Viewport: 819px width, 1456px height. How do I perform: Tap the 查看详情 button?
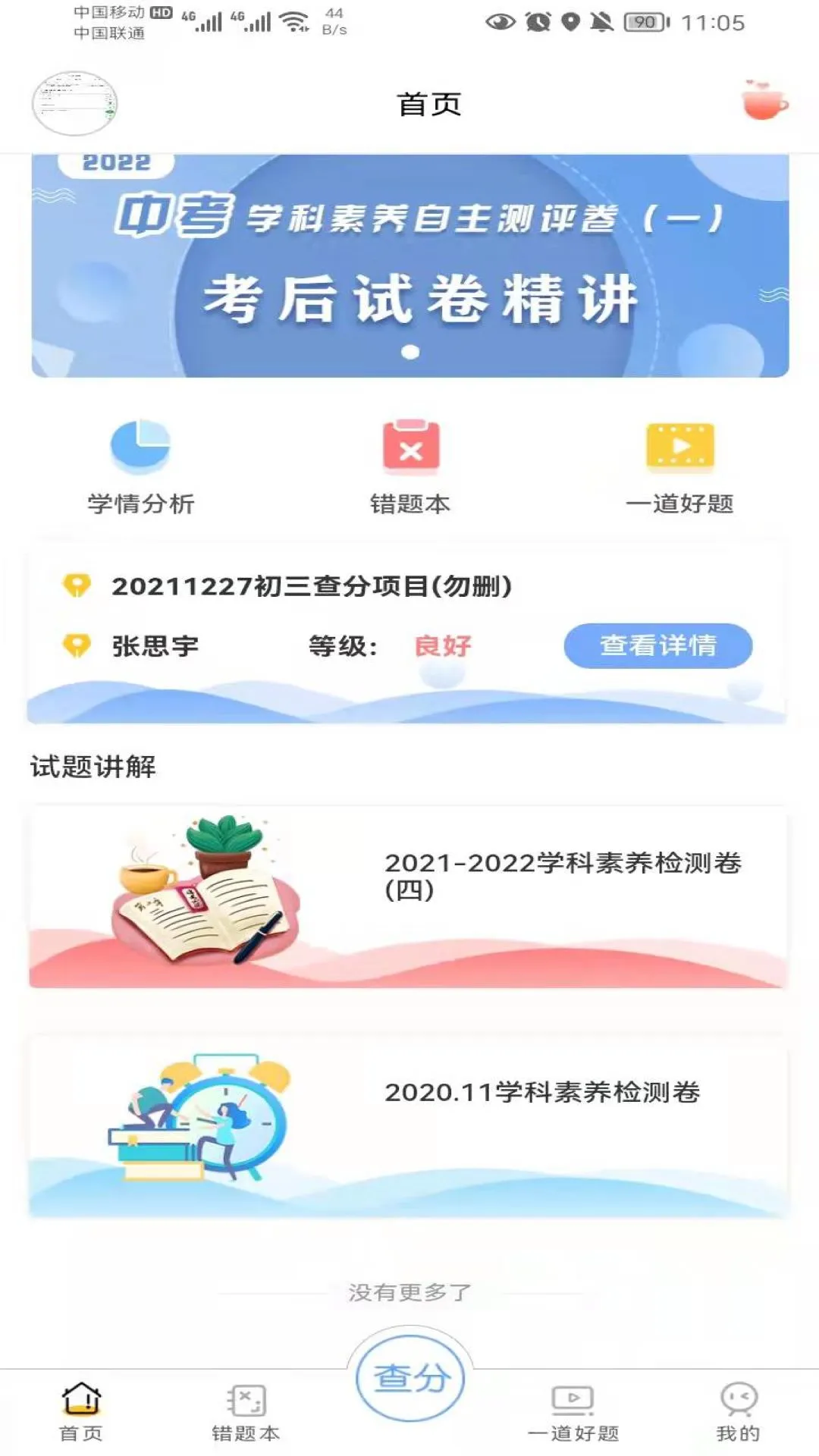[657, 645]
